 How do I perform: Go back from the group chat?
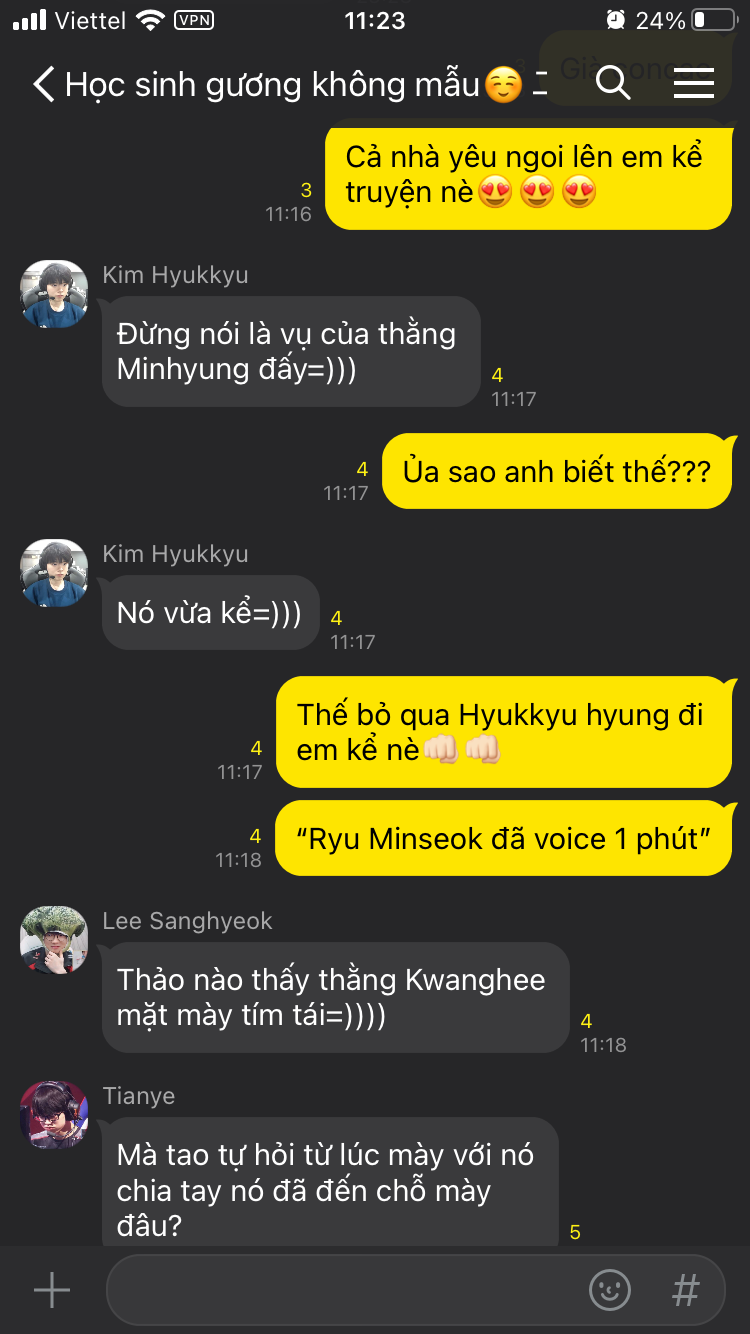click(44, 84)
